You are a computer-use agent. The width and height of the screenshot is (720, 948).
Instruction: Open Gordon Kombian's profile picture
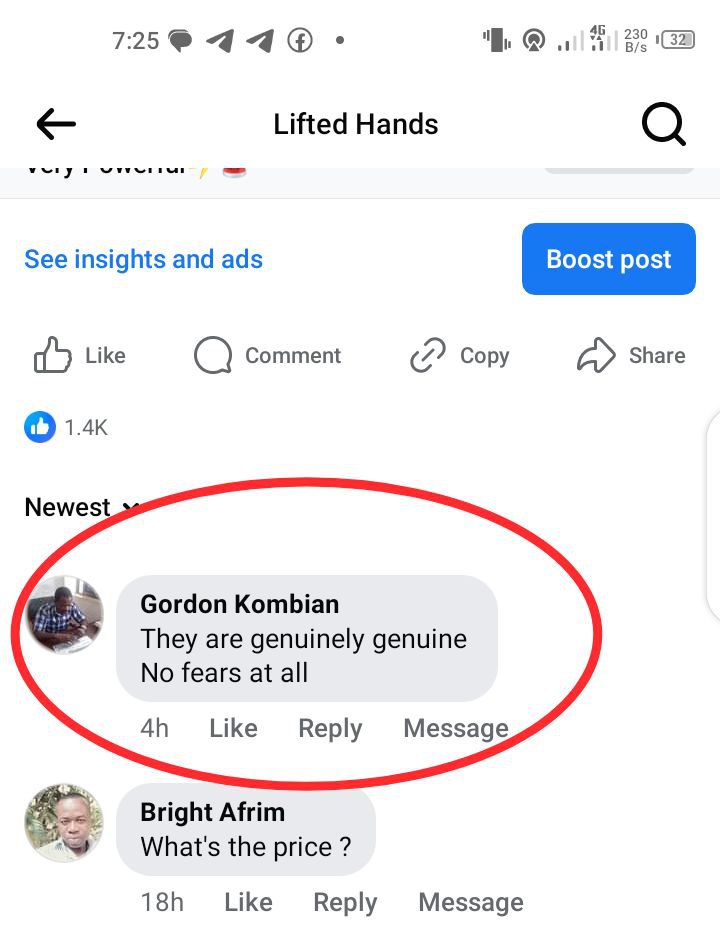(x=64, y=615)
